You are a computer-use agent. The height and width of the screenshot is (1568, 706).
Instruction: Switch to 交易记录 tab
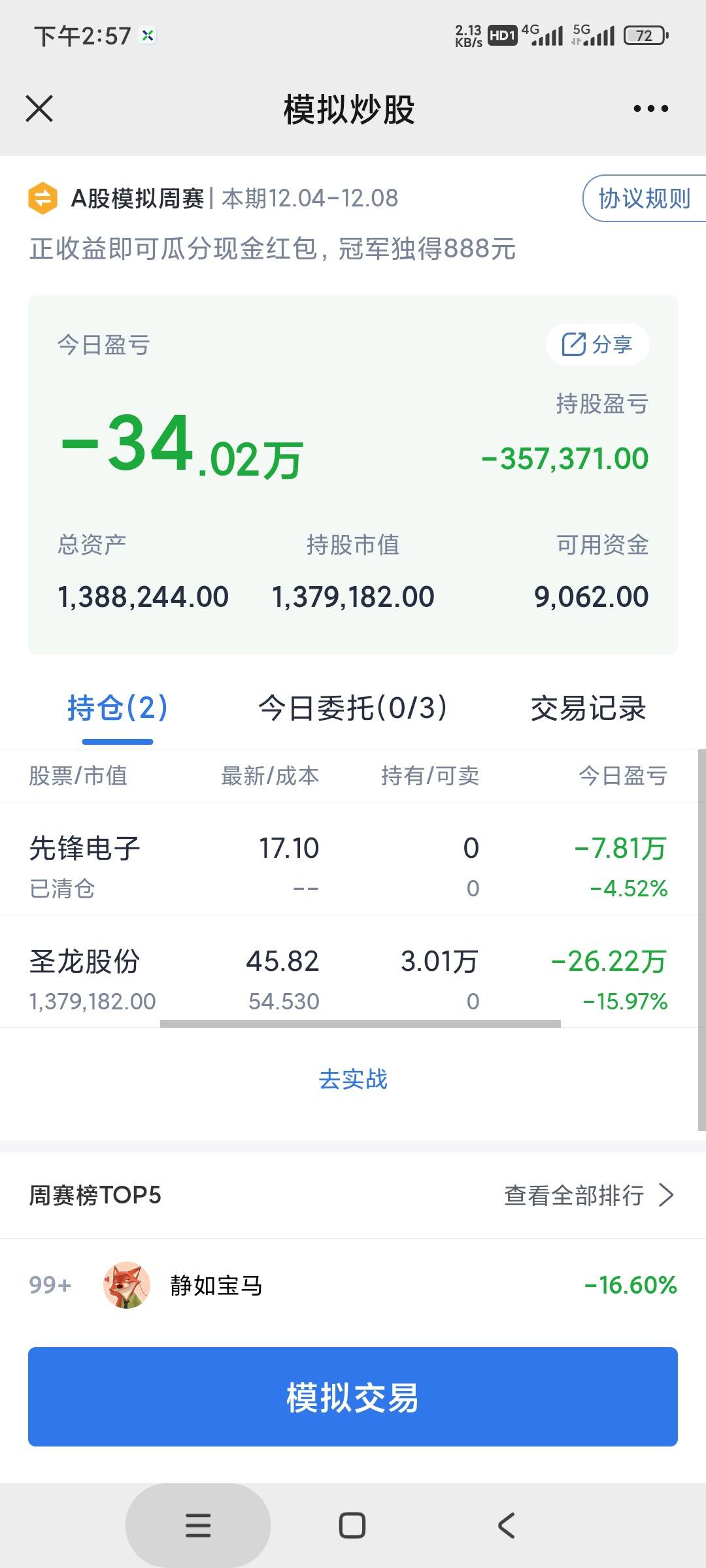[x=588, y=708]
